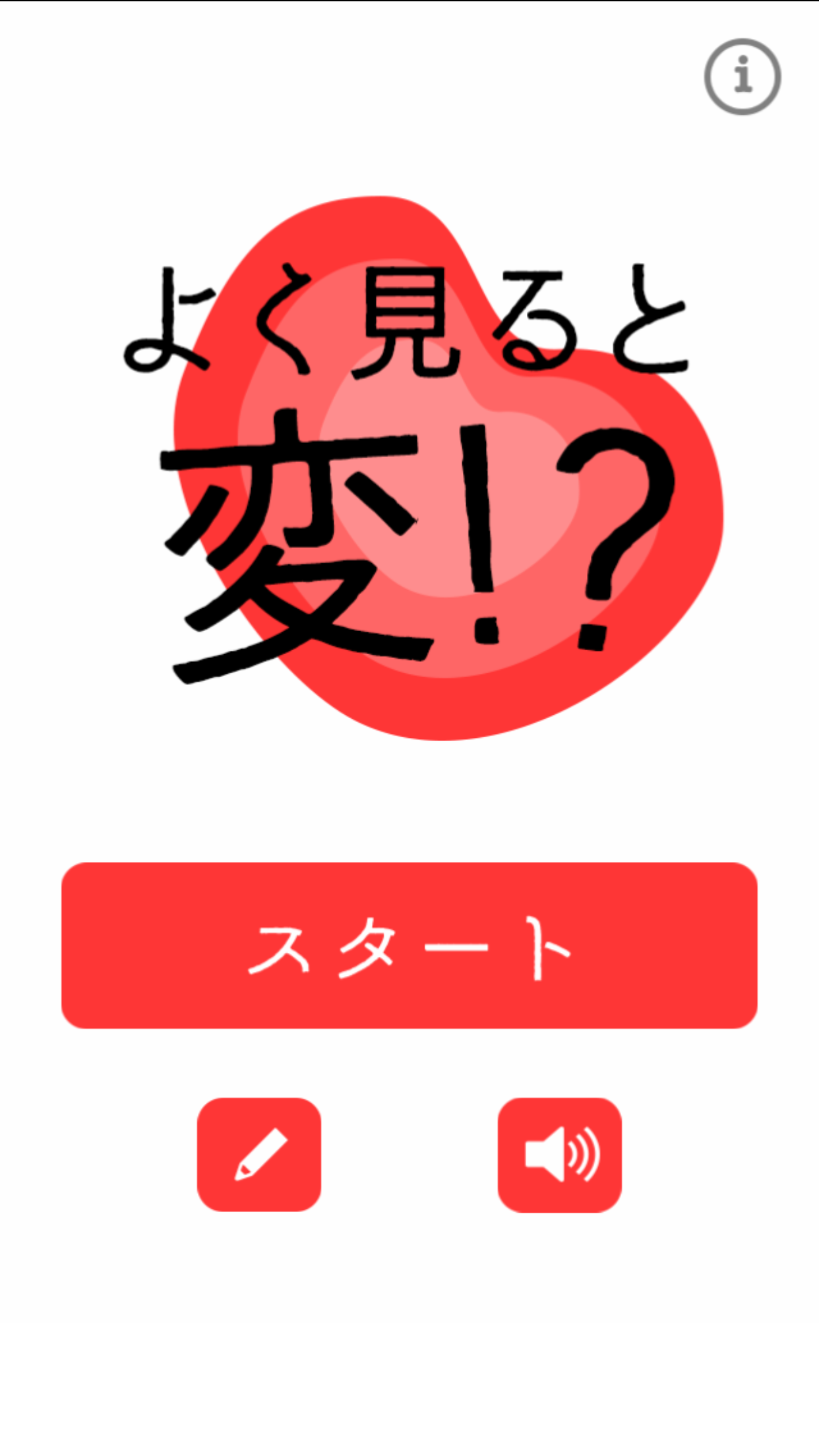
Task: Toggle the sound speaker button
Action: 559,1155
